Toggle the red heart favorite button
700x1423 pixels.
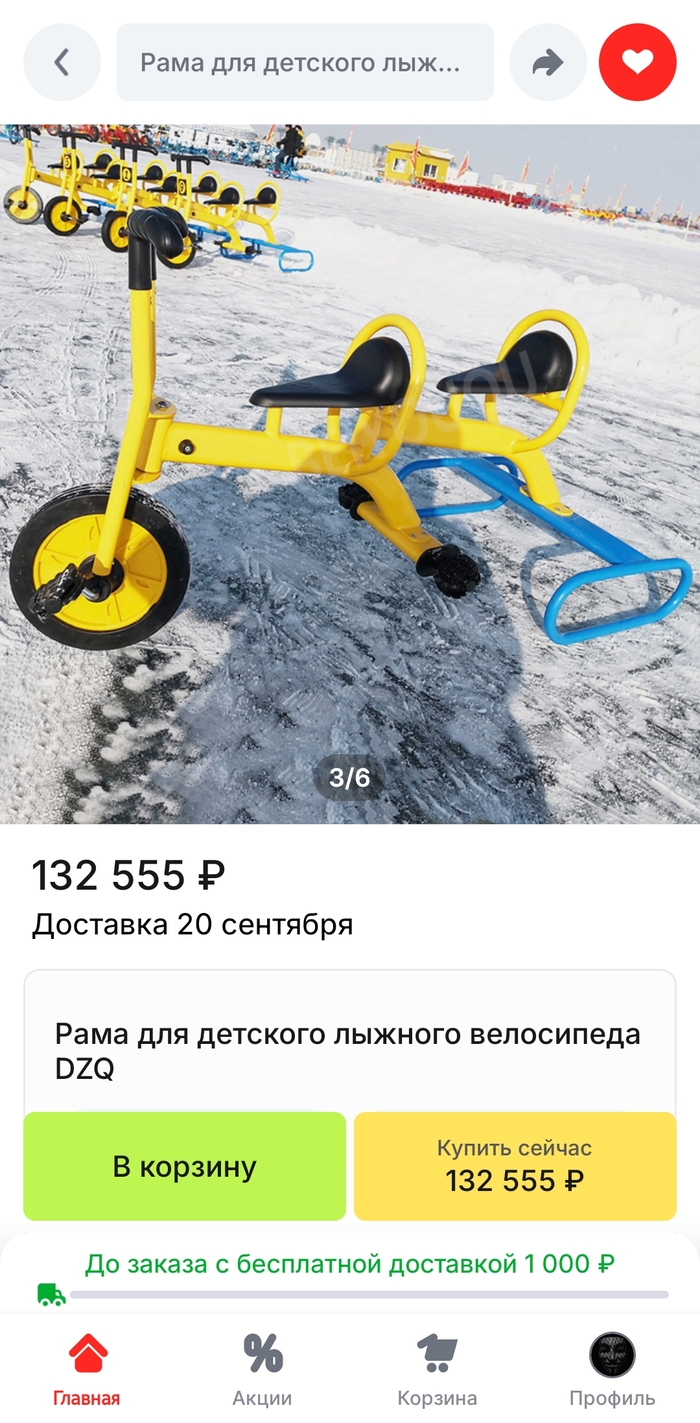coord(637,63)
